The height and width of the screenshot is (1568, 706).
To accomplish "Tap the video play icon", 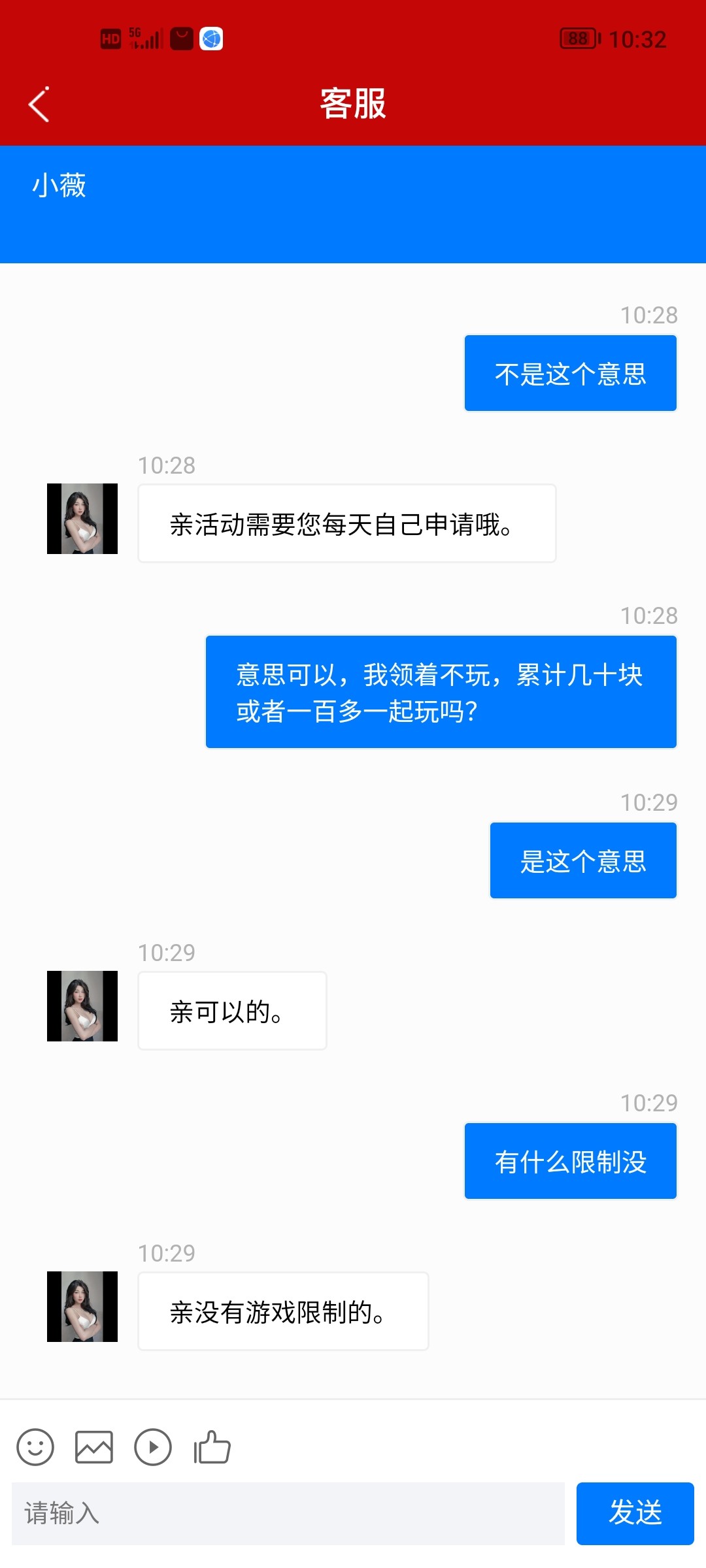I will click(153, 1447).
